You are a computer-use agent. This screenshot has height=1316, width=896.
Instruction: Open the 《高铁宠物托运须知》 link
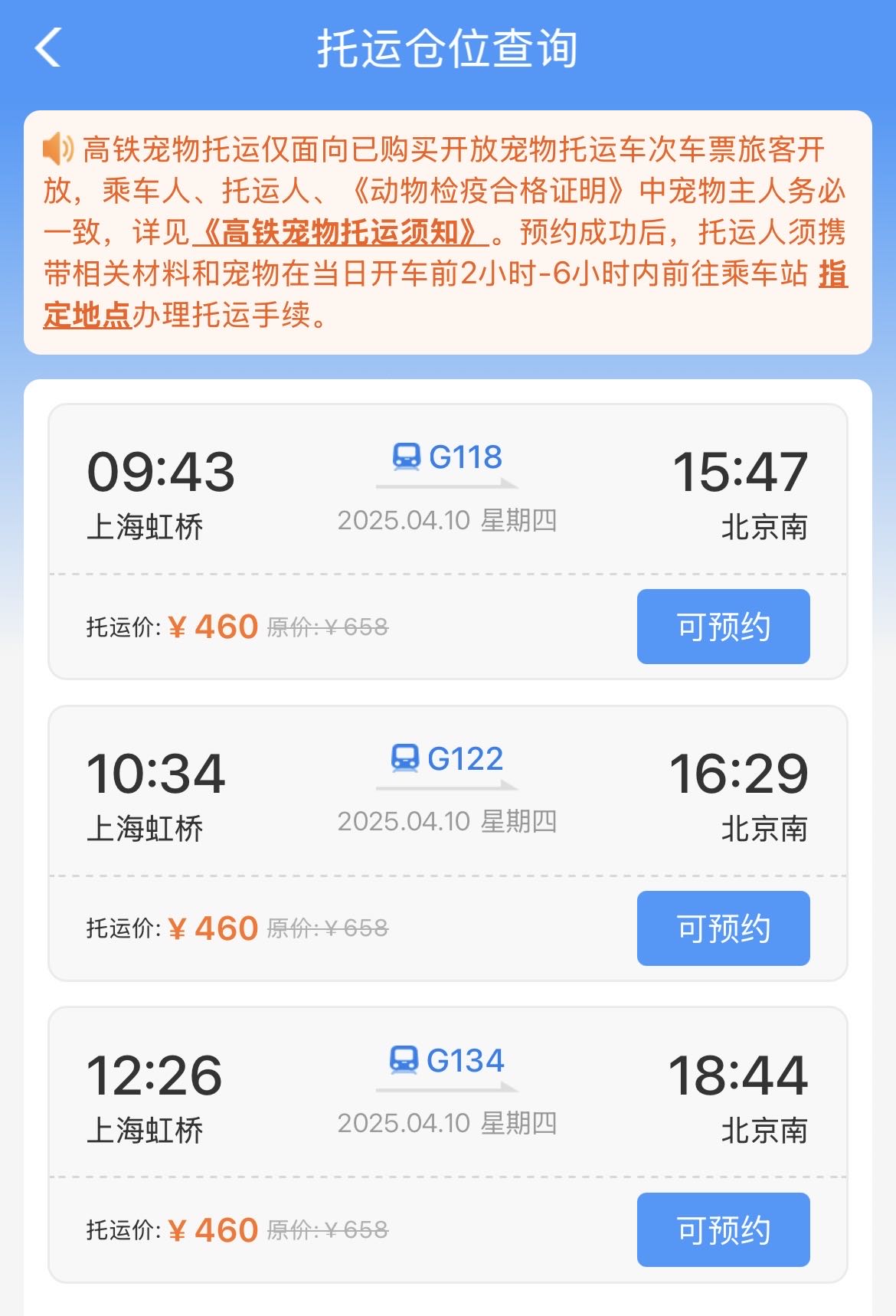tap(341, 232)
